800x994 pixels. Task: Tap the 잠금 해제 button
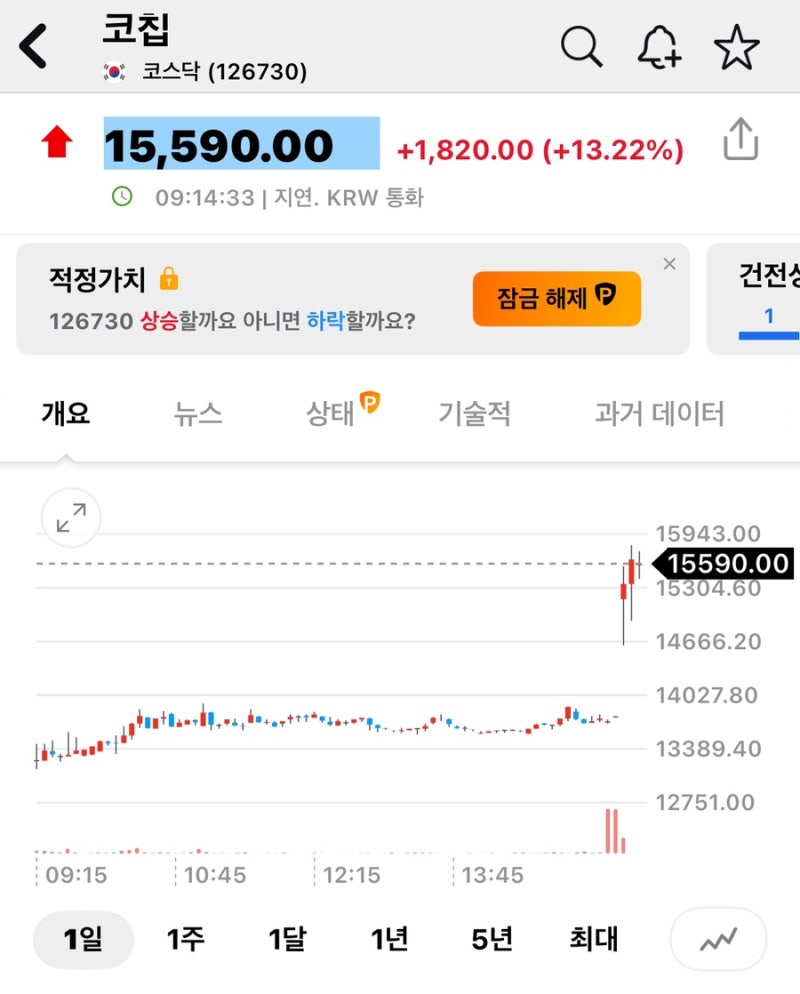(556, 298)
